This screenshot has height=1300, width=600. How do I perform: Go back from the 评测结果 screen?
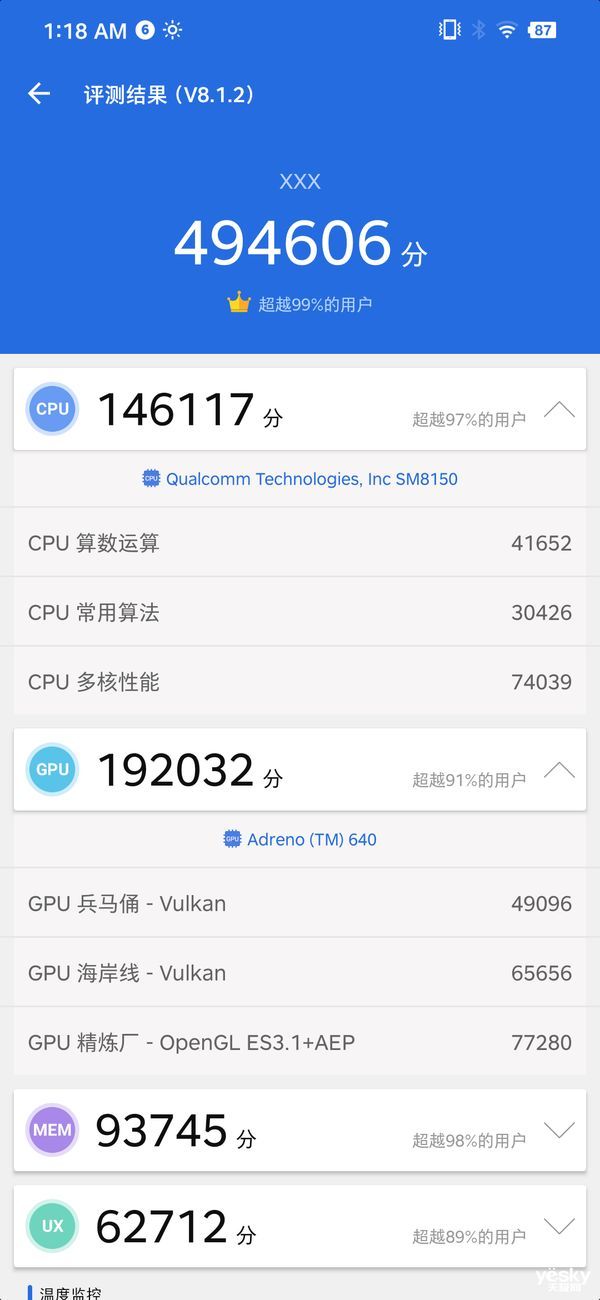39,94
